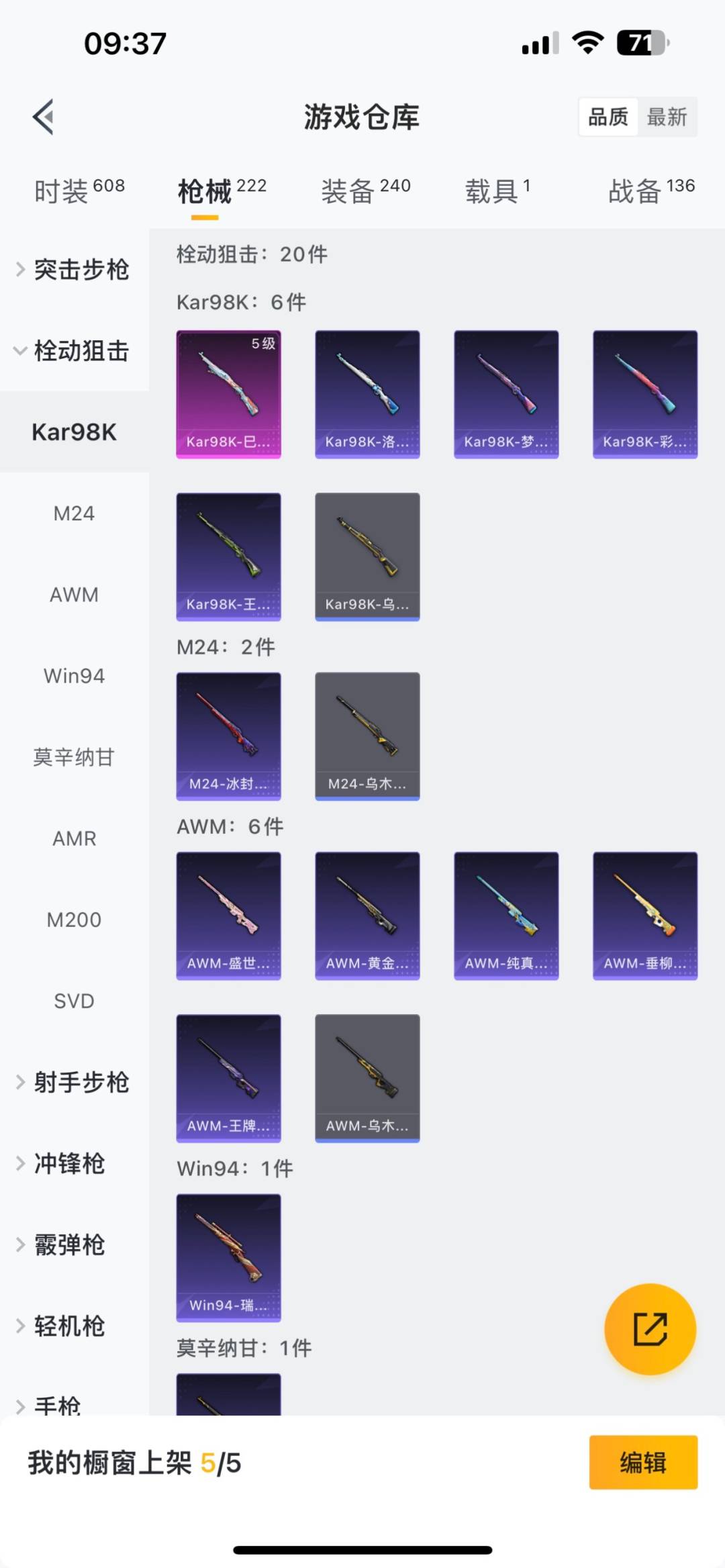Open the AWM-垂柳 skin tile

[x=644, y=916]
